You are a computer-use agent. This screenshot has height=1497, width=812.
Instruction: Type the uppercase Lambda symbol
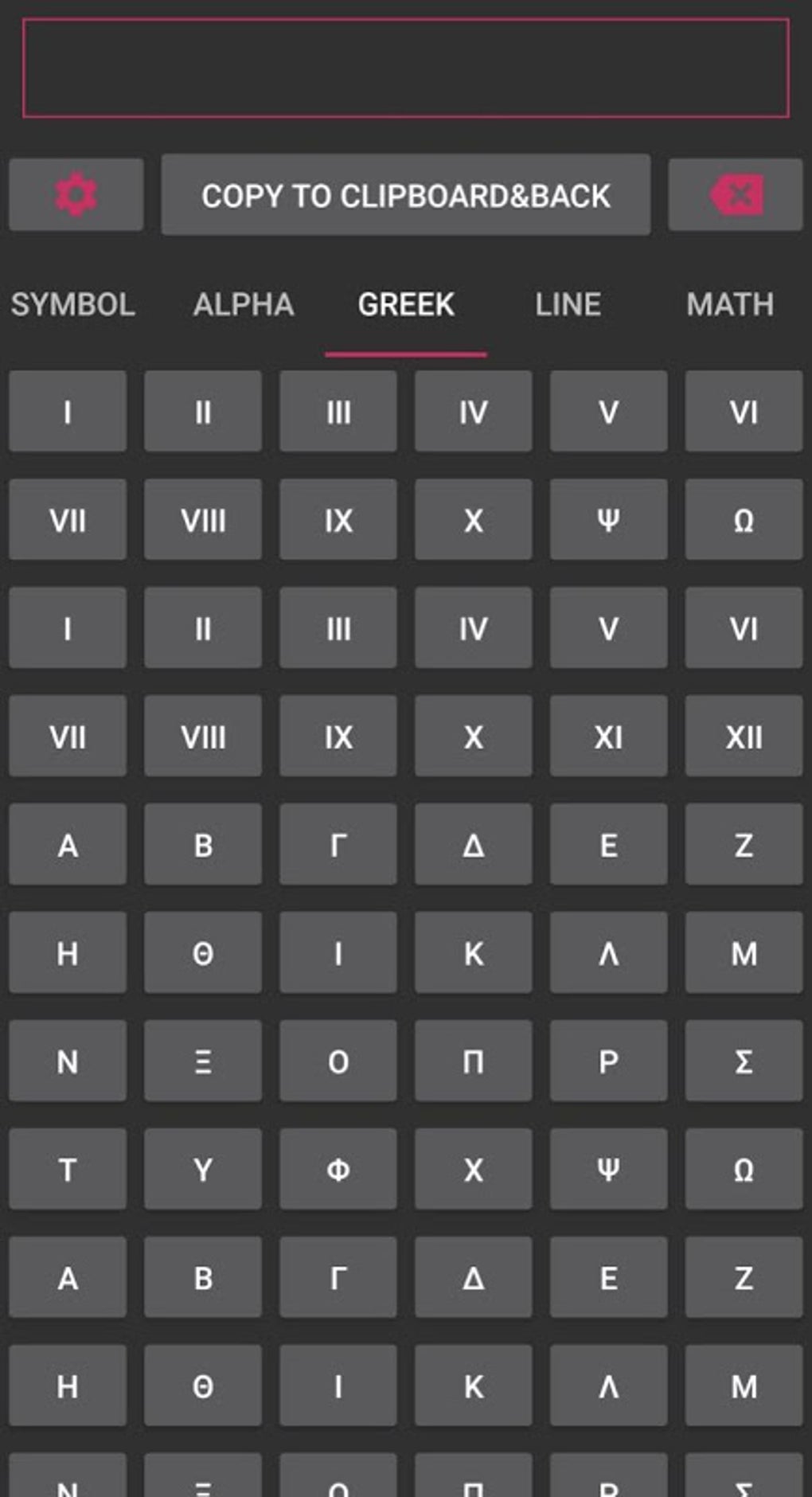pyautogui.click(x=607, y=954)
